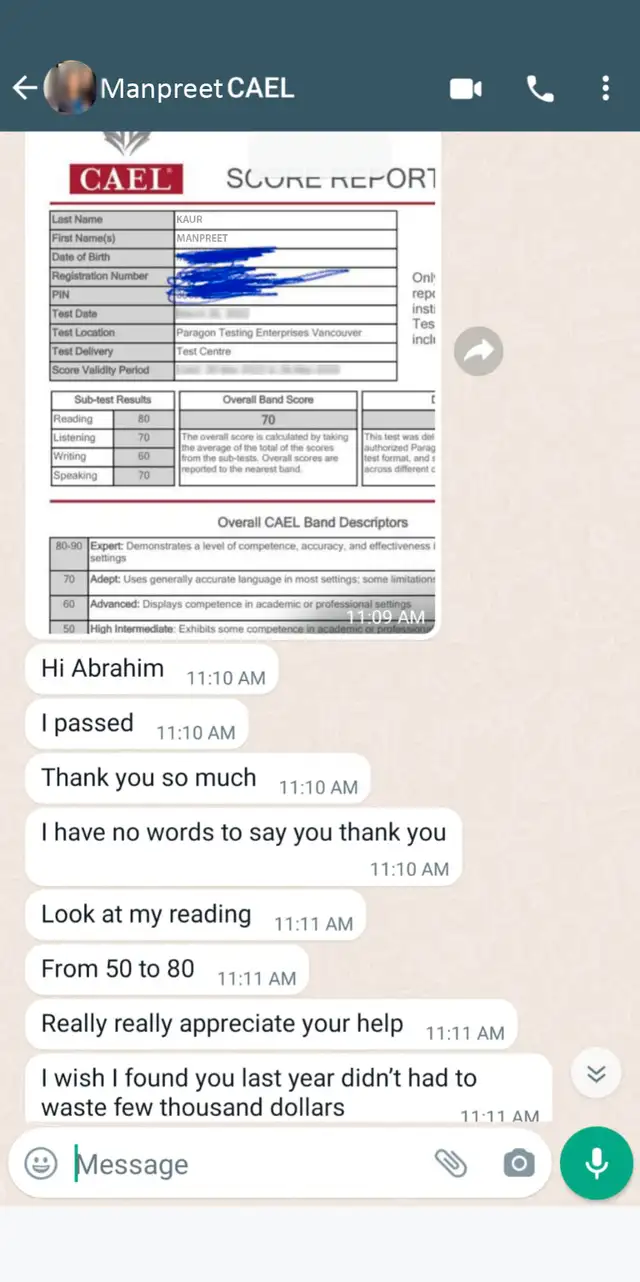Start a video call with Manpreet
The height and width of the screenshot is (1282, 640).
coord(466,89)
